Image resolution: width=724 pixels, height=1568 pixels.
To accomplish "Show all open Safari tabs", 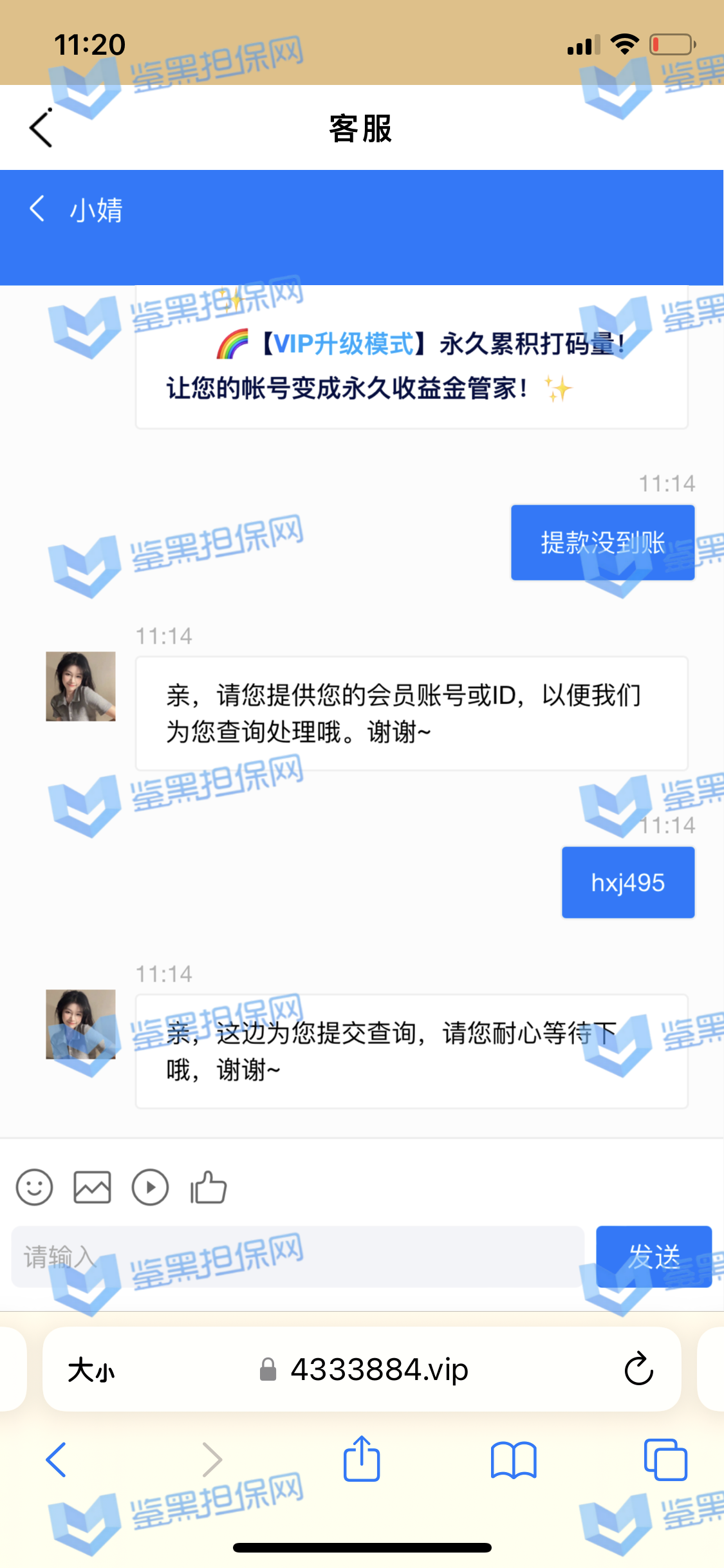I will [x=665, y=1459].
